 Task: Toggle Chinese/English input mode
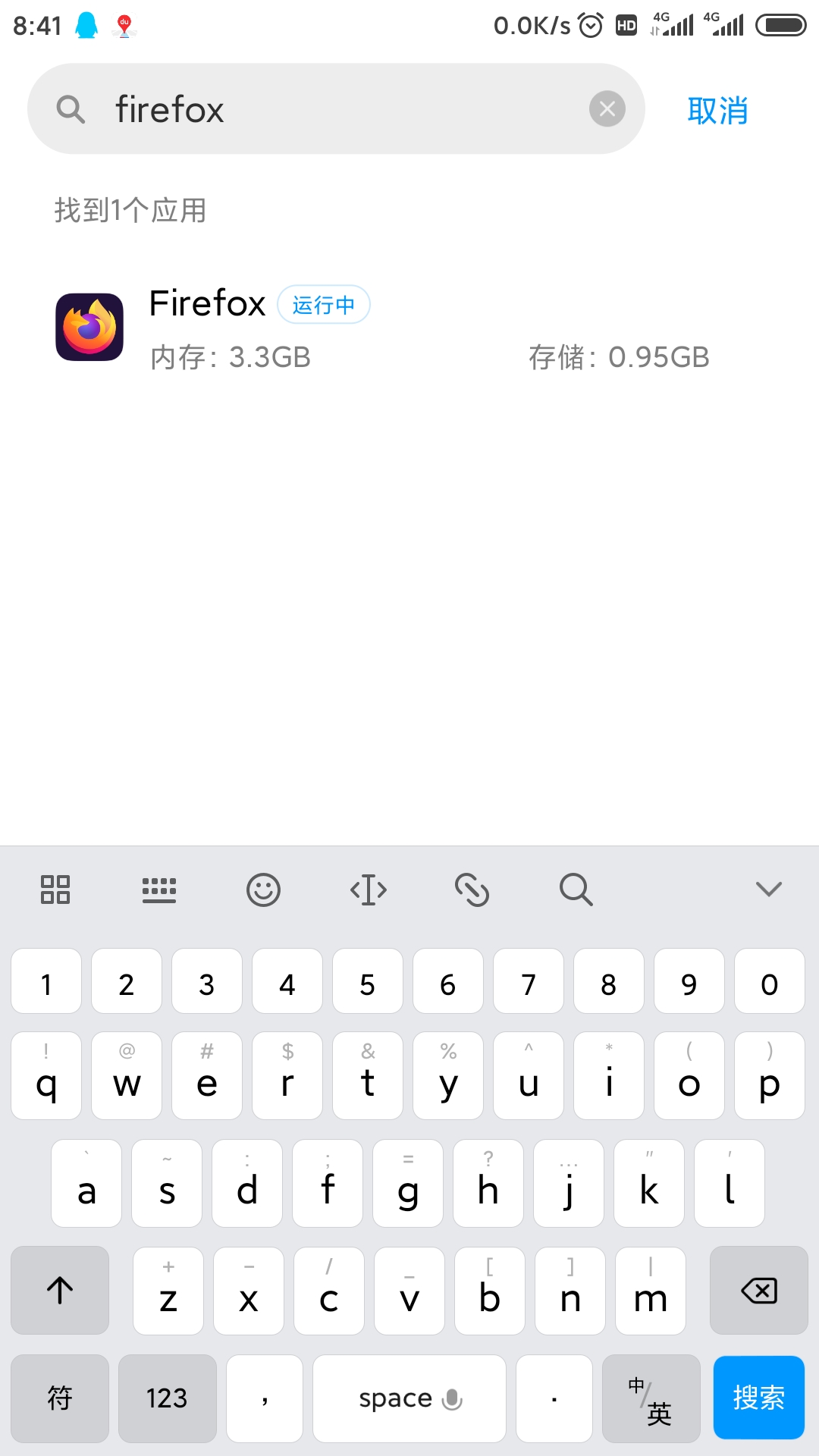(651, 1398)
